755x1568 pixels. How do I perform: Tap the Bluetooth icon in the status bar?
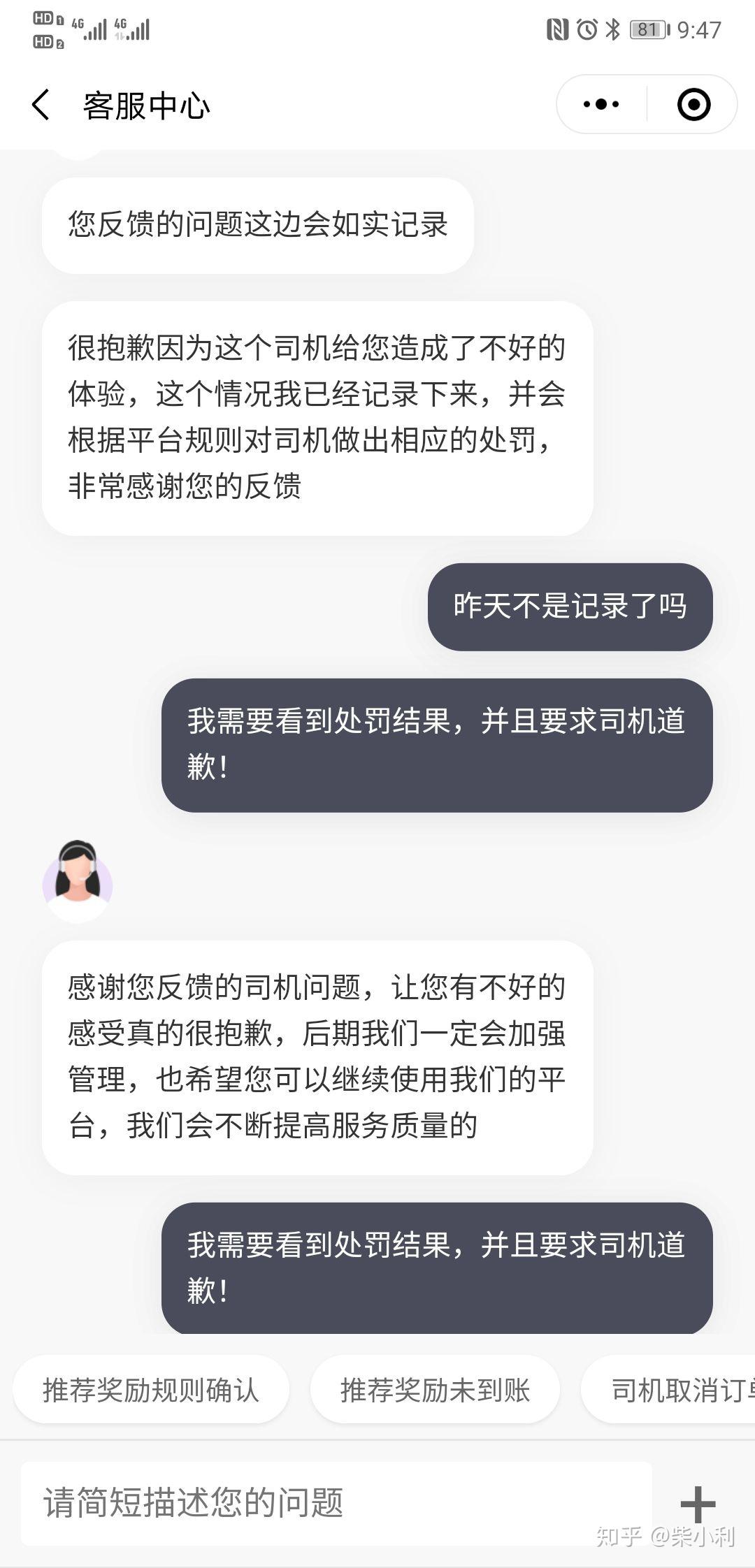(x=612, y=30)
